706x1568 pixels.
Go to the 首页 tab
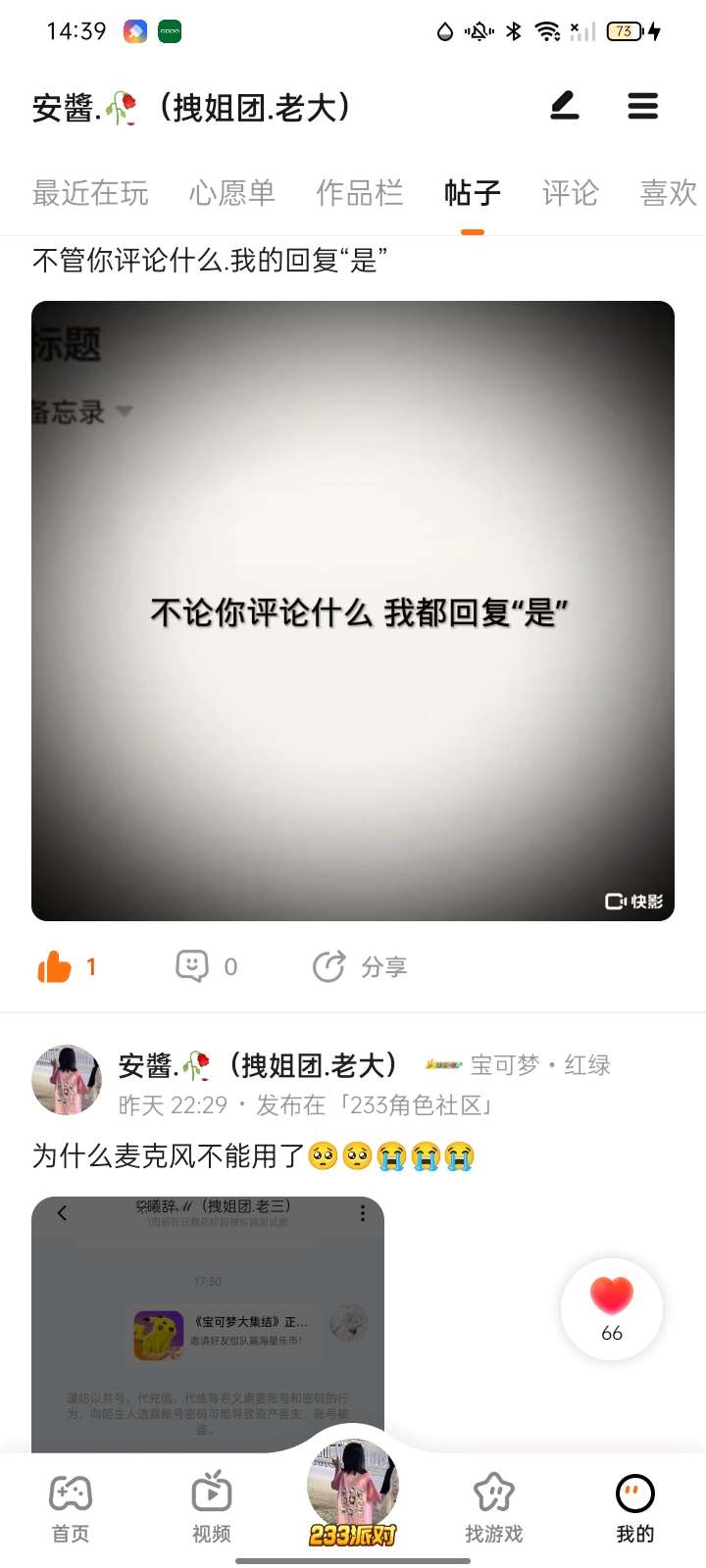pyautogui.click(x=71, y=1508)
